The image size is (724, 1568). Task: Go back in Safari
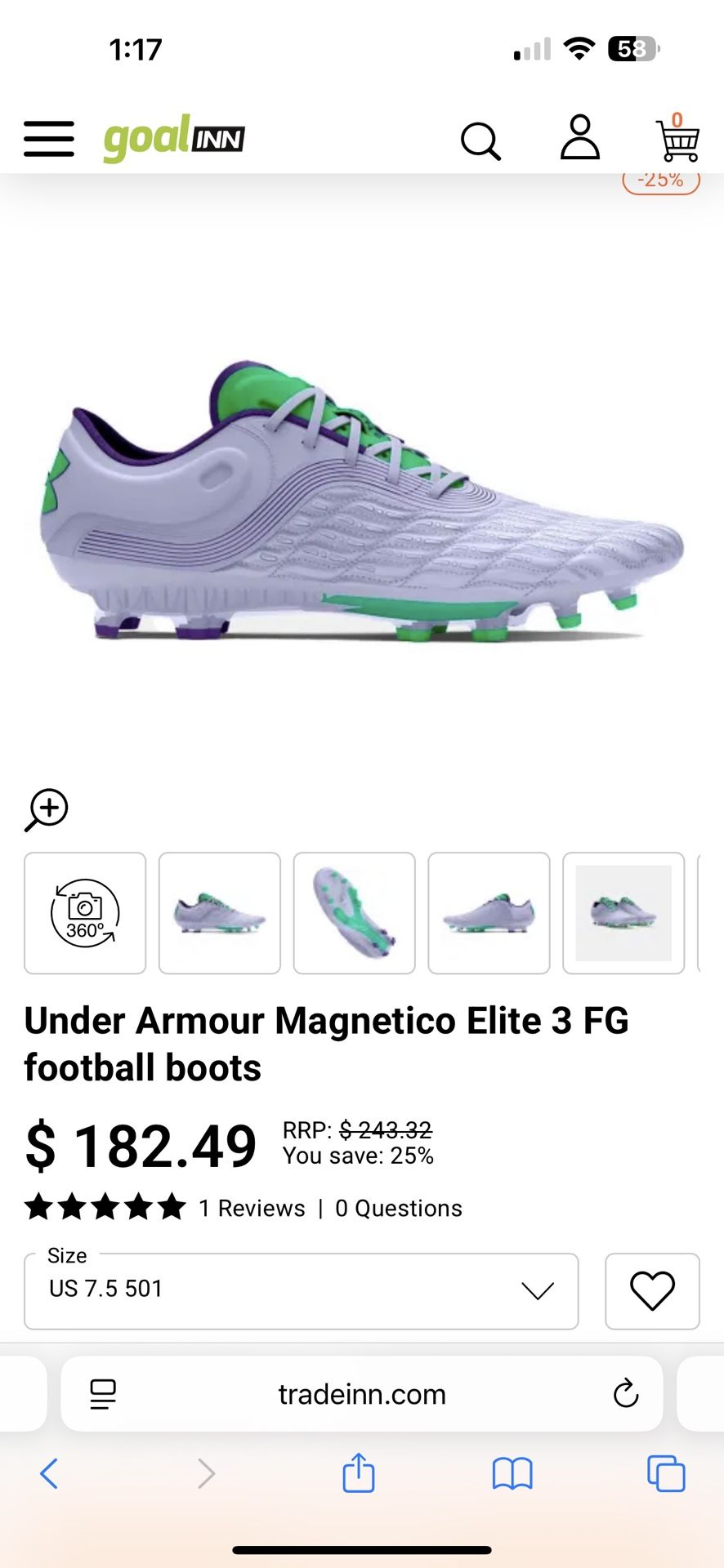49,1474
